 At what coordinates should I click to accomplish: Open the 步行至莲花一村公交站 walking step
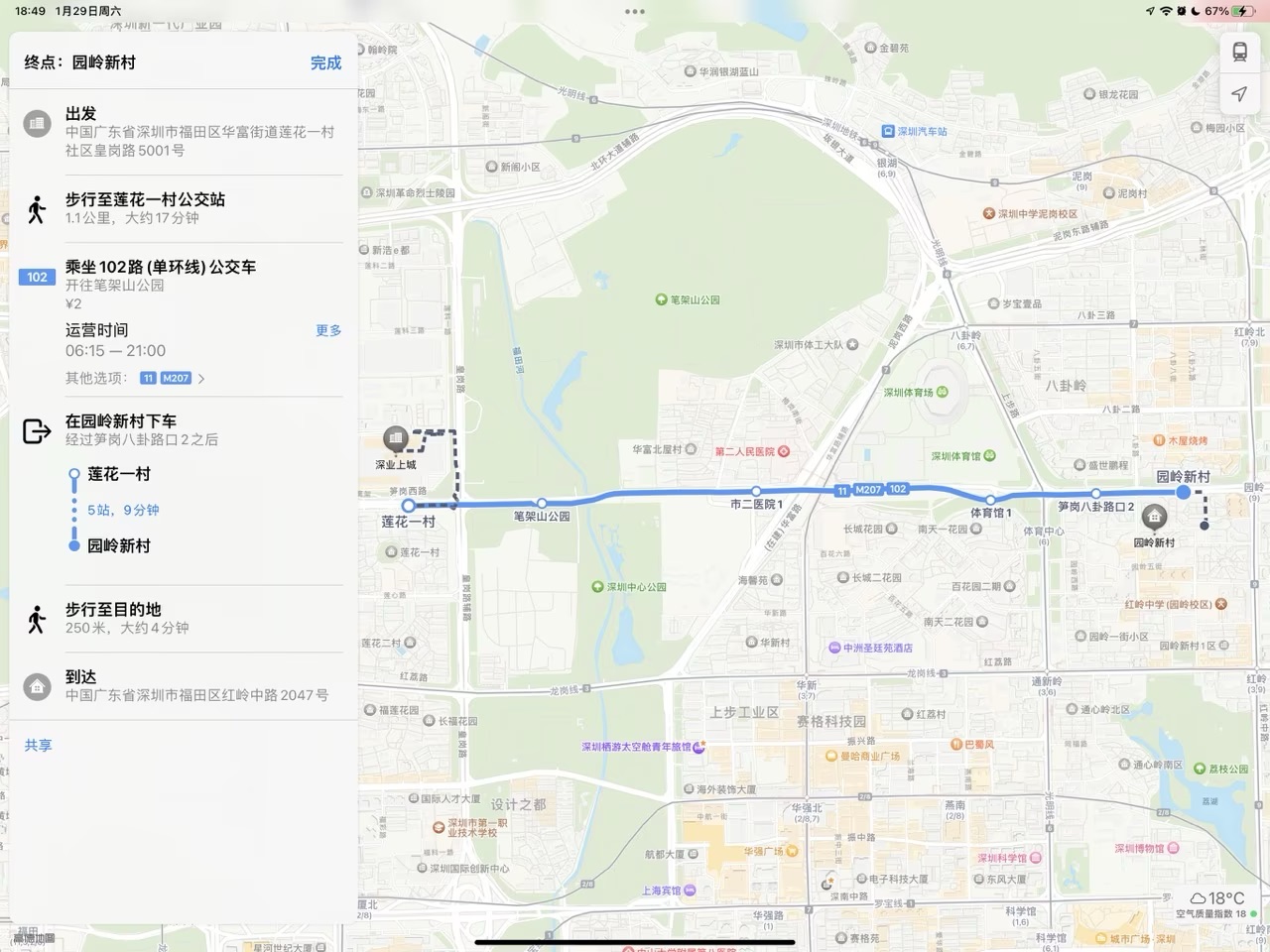point(182,208)
